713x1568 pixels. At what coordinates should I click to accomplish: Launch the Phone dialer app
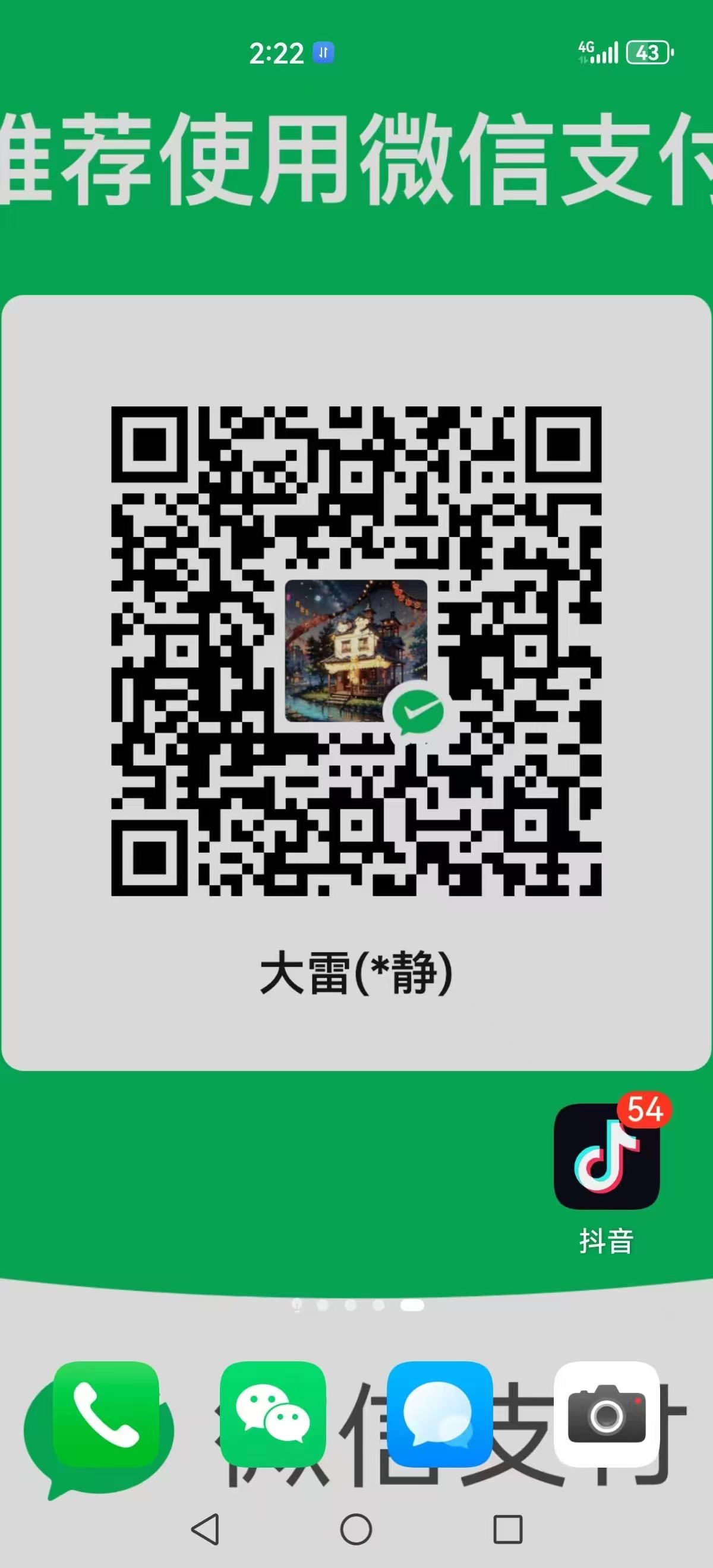(x=106, y=1415)
